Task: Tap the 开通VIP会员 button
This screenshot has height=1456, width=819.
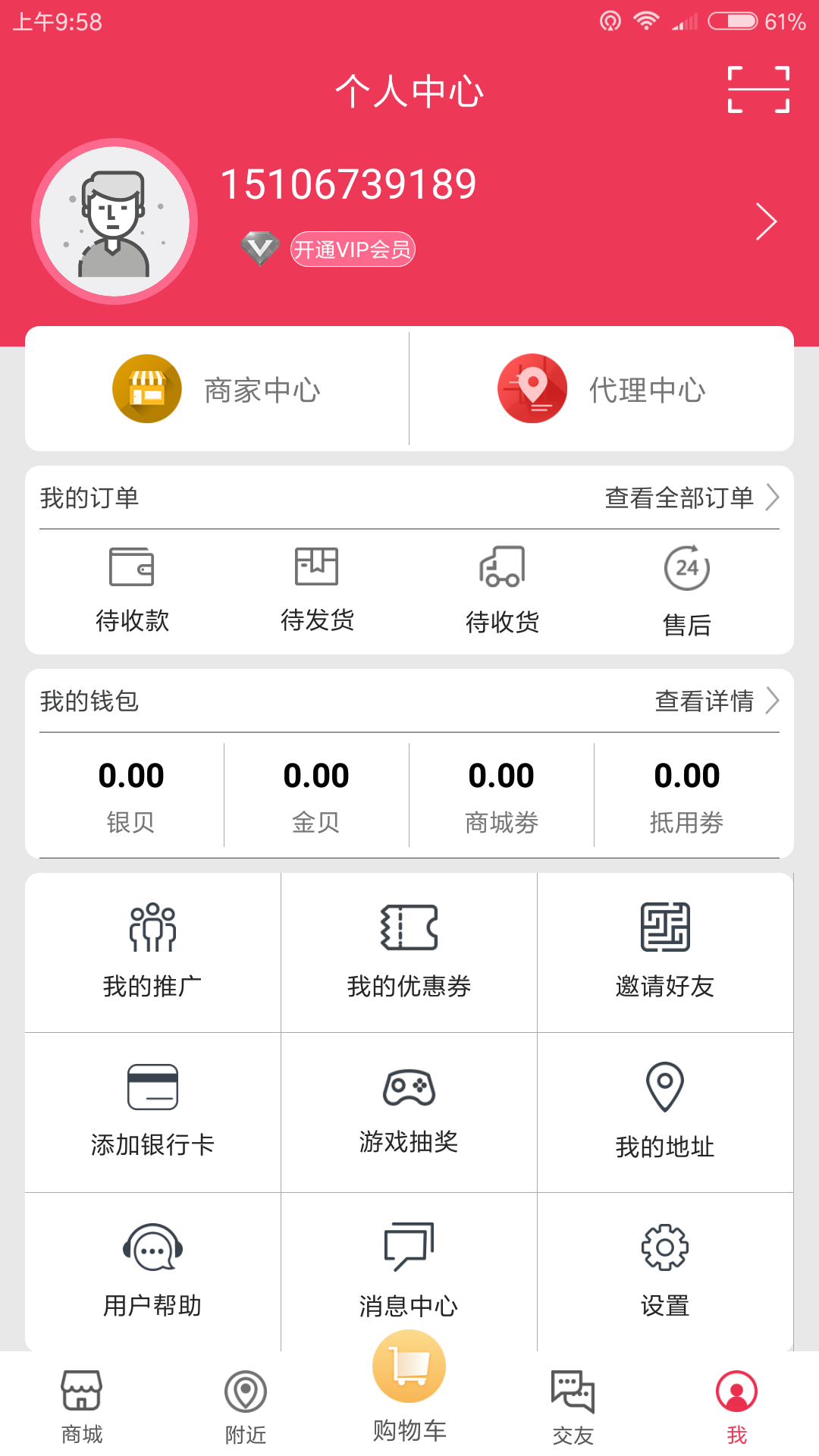Action: point(353,249)
